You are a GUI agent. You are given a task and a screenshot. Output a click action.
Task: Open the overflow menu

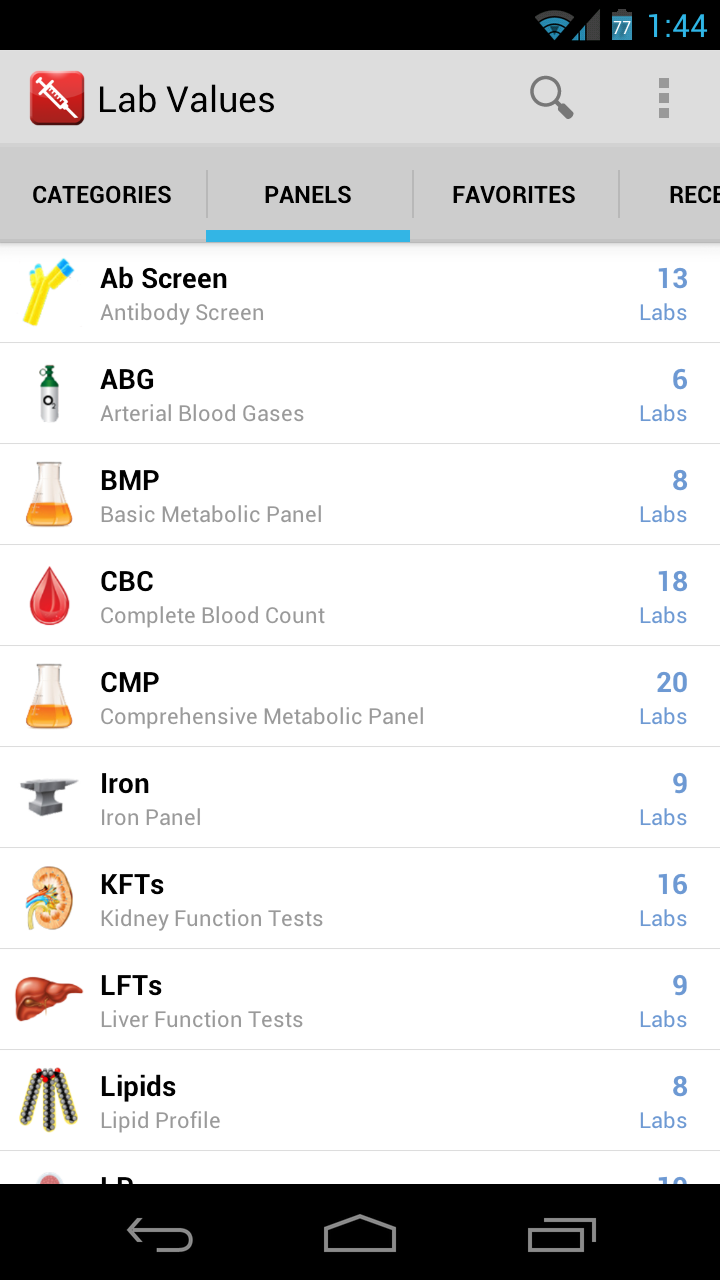tap(663, 97)
